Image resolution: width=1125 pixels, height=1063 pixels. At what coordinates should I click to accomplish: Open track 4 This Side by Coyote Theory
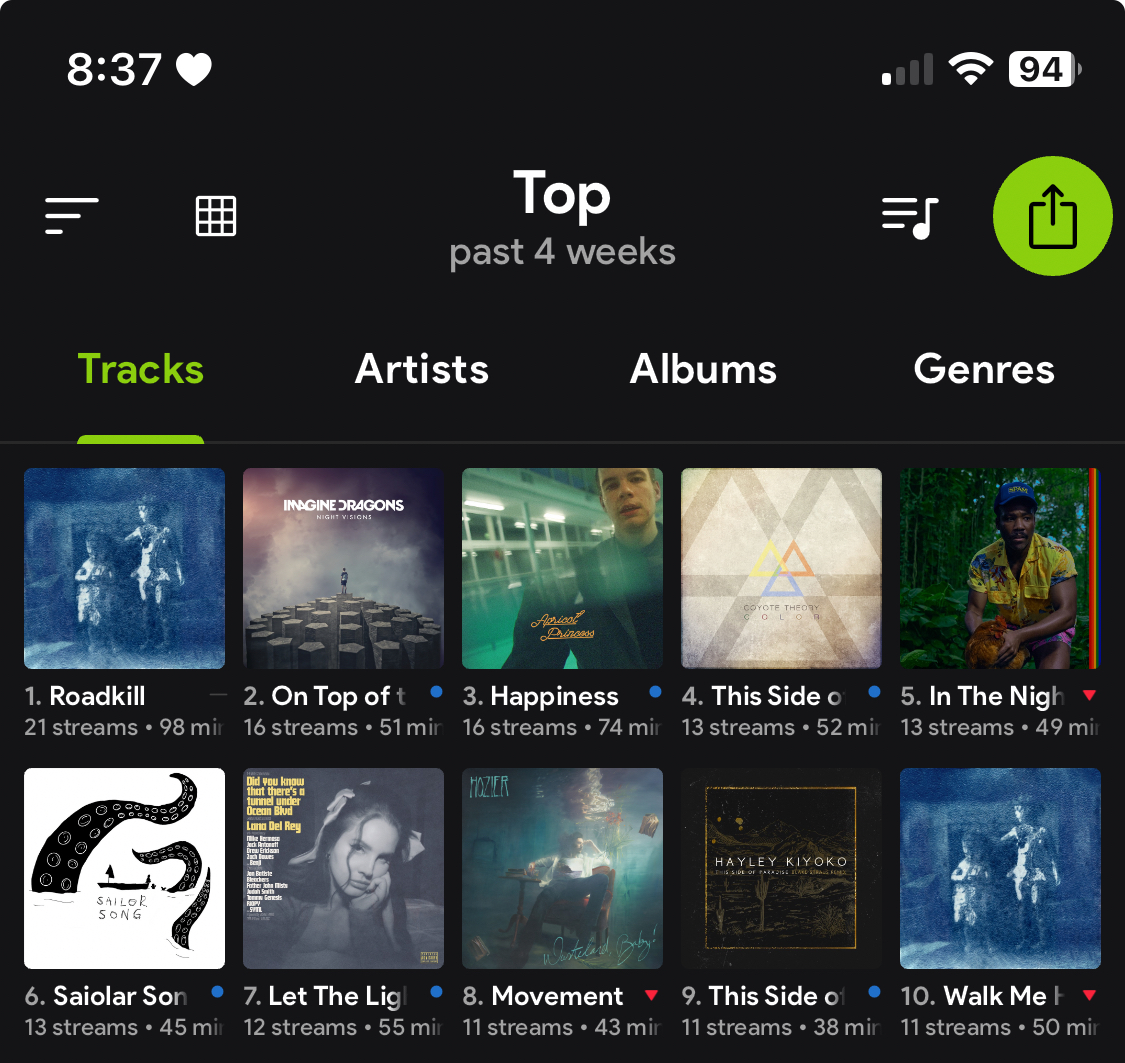[781, 568]
